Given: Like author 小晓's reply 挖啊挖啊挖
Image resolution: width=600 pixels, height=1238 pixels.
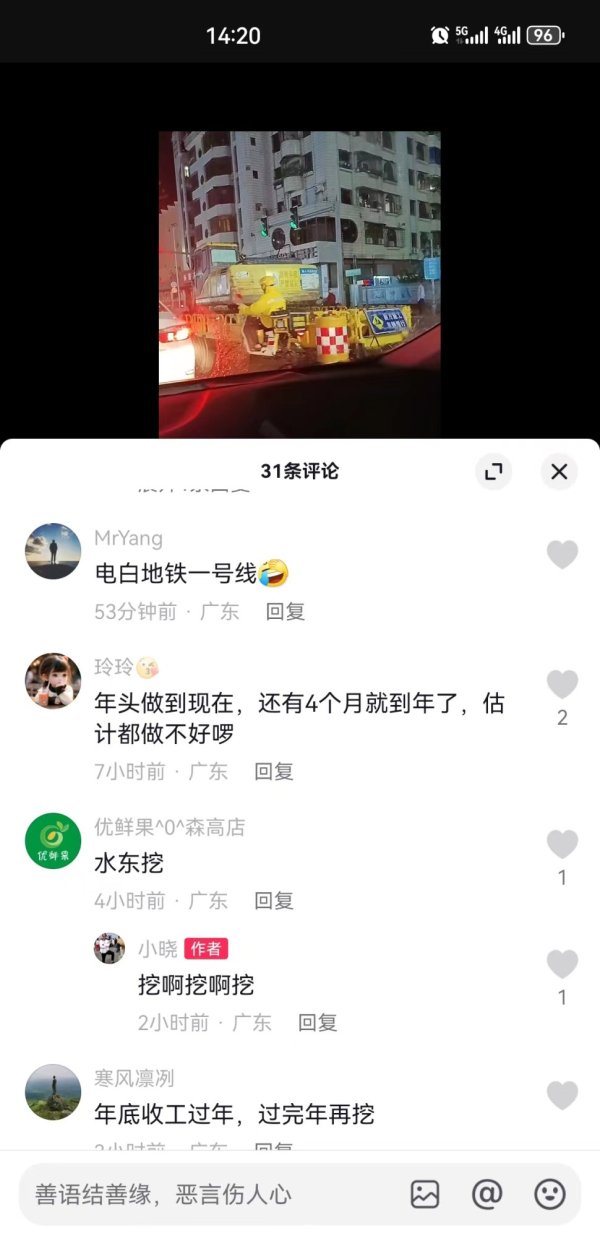Looking at the screenshot, I should coord(562,965).
